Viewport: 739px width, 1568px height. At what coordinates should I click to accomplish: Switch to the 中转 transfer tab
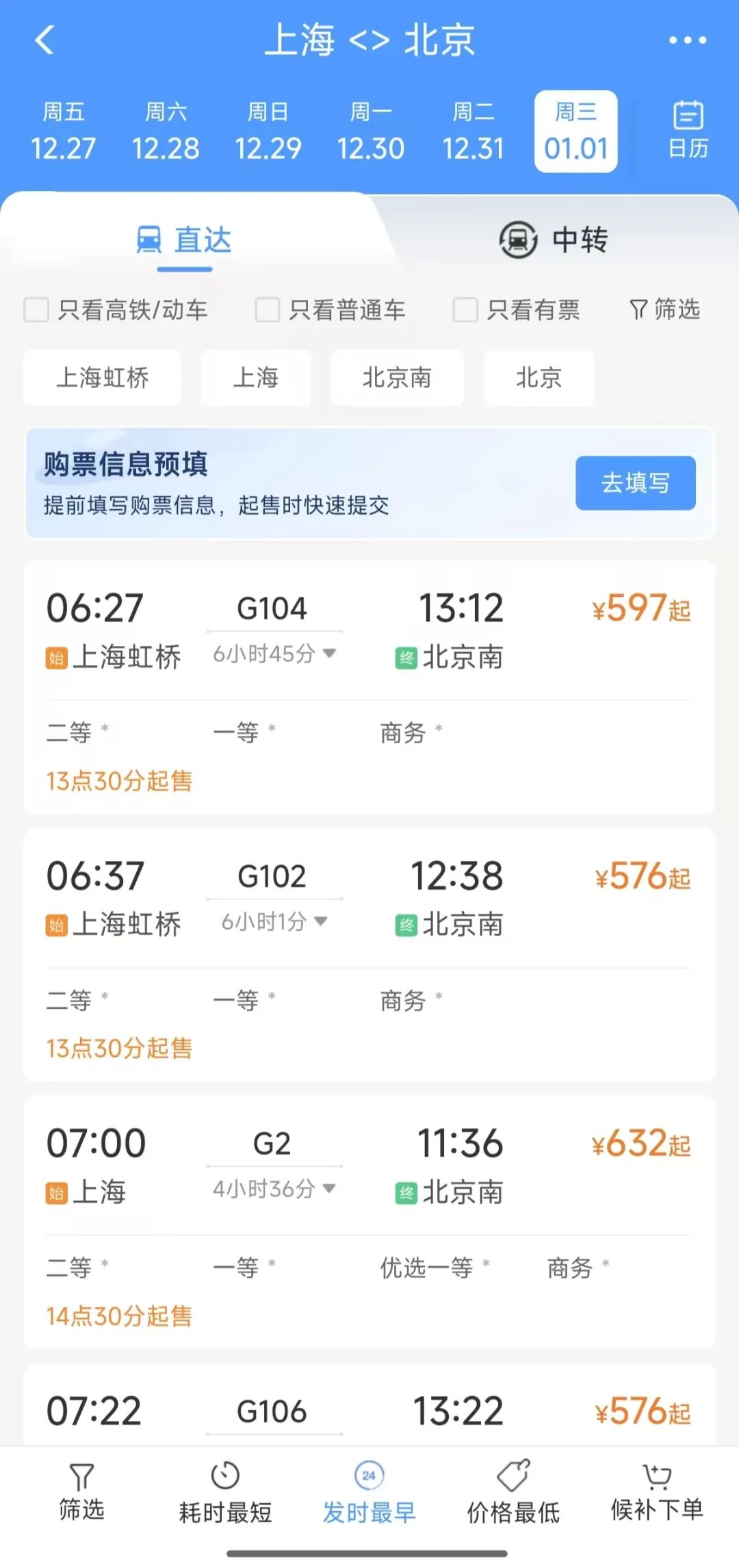point(553,240)
